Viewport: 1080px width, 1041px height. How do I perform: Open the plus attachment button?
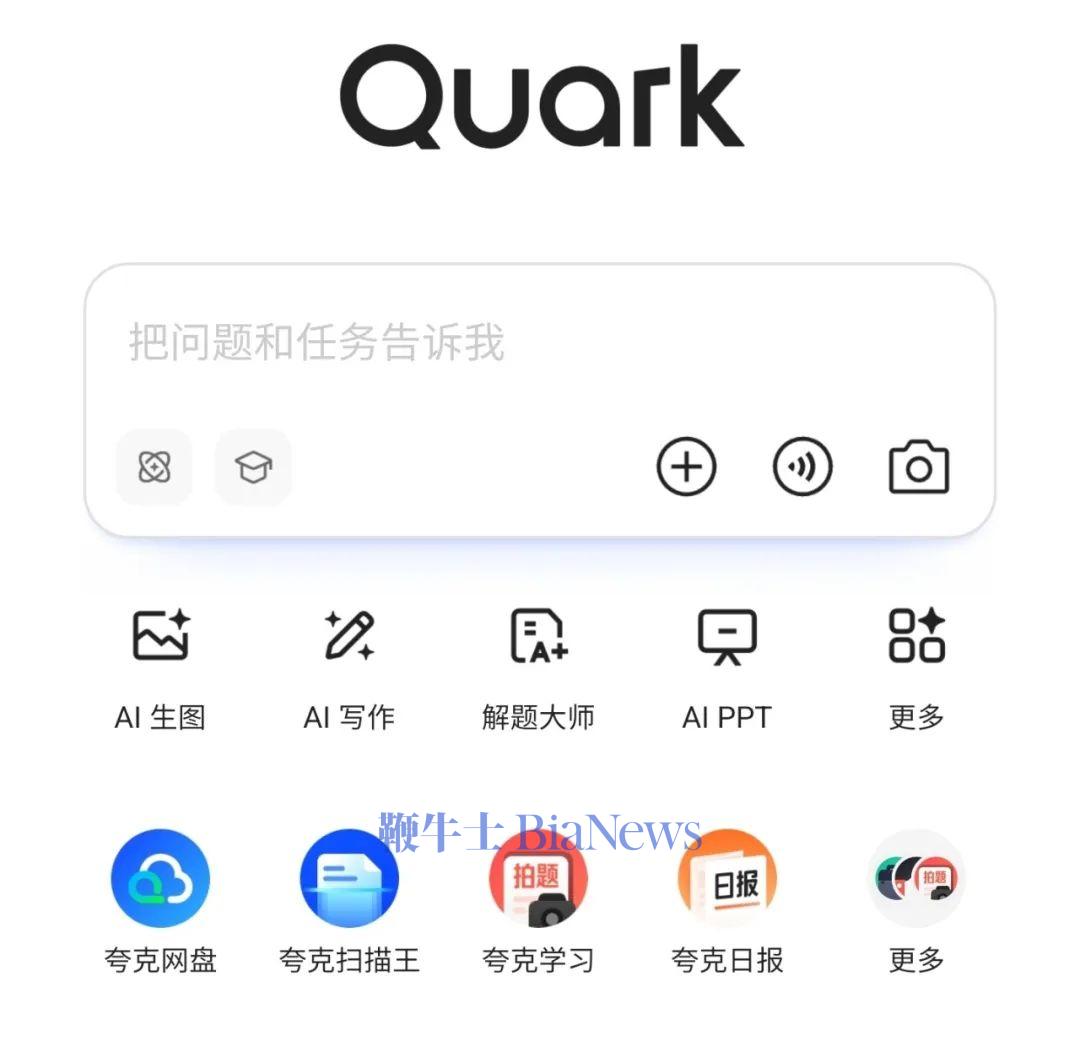click(x=686, y=466)
